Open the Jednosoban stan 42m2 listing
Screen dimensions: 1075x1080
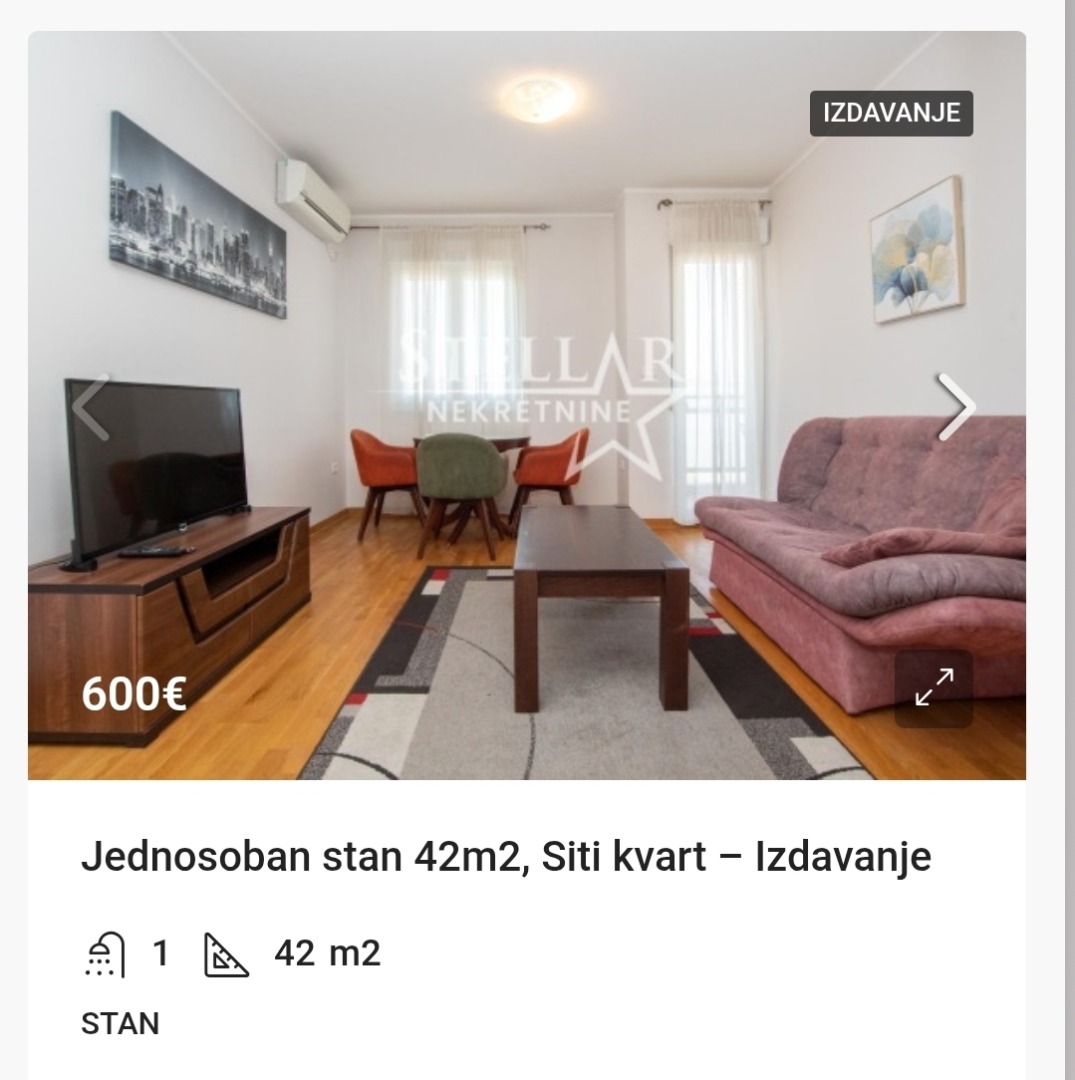505,857
